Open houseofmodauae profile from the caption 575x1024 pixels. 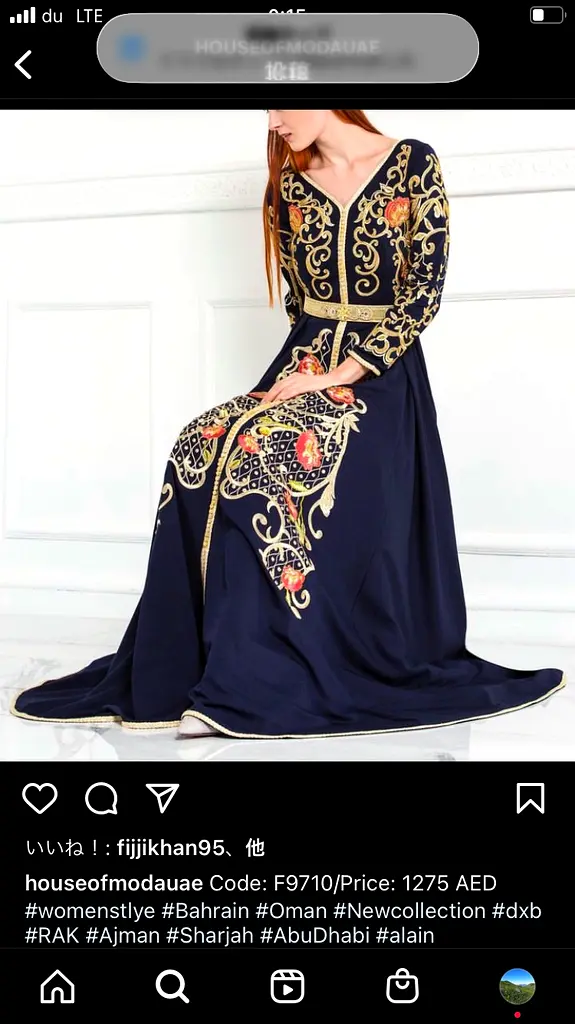(114, 883)
